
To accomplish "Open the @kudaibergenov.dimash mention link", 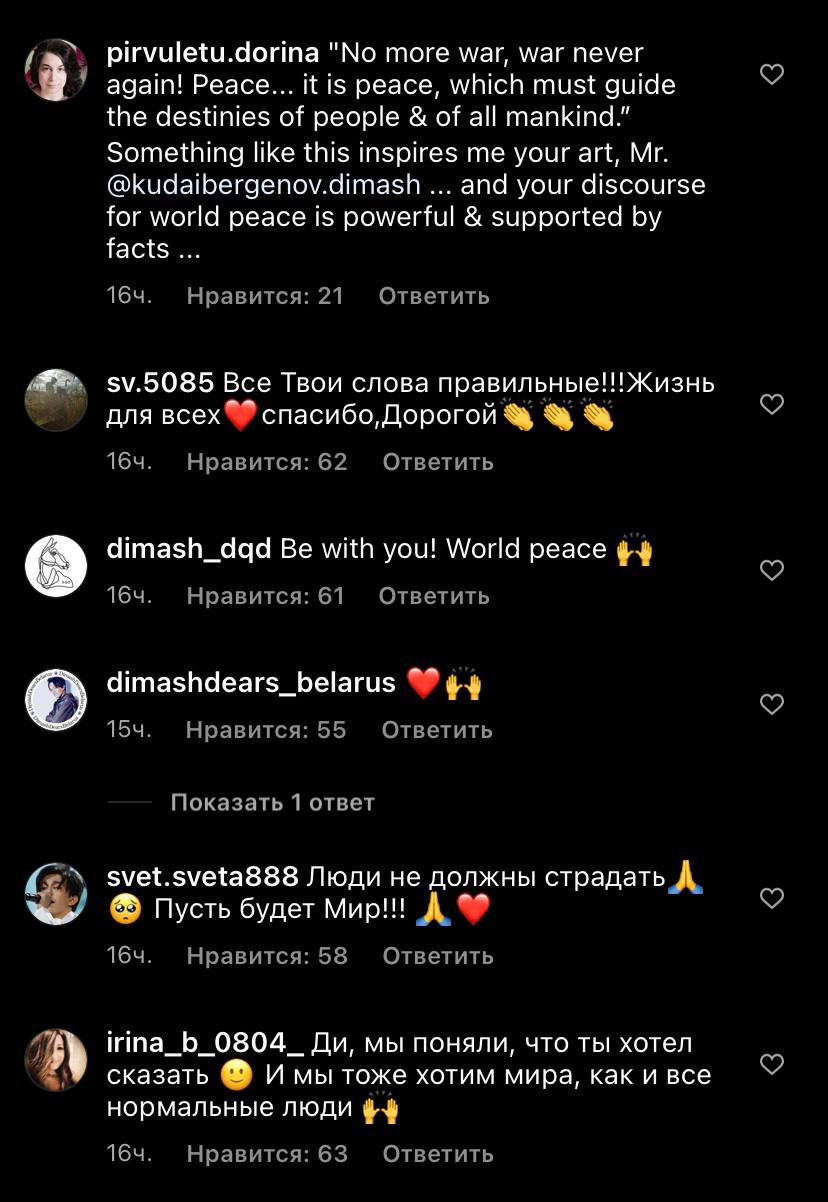I will click(264, 186).
